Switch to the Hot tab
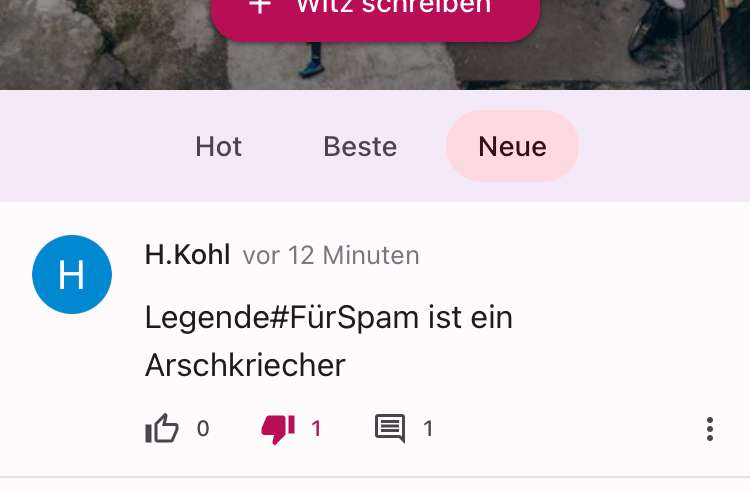The image size is (750, 493). coord(218,146)
